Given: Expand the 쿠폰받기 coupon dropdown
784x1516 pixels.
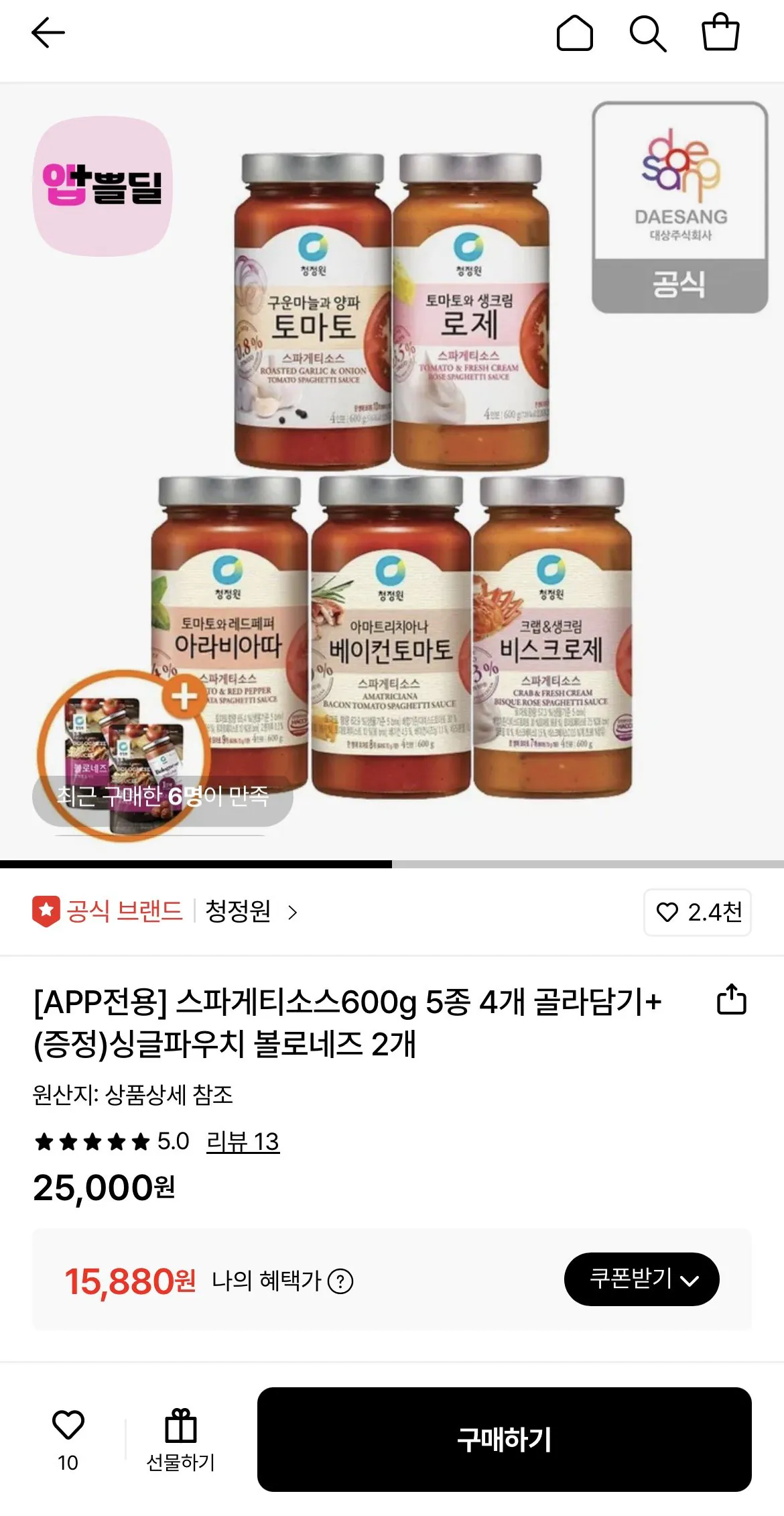Looking at the screenshot, I should [x=640, y=1279].
